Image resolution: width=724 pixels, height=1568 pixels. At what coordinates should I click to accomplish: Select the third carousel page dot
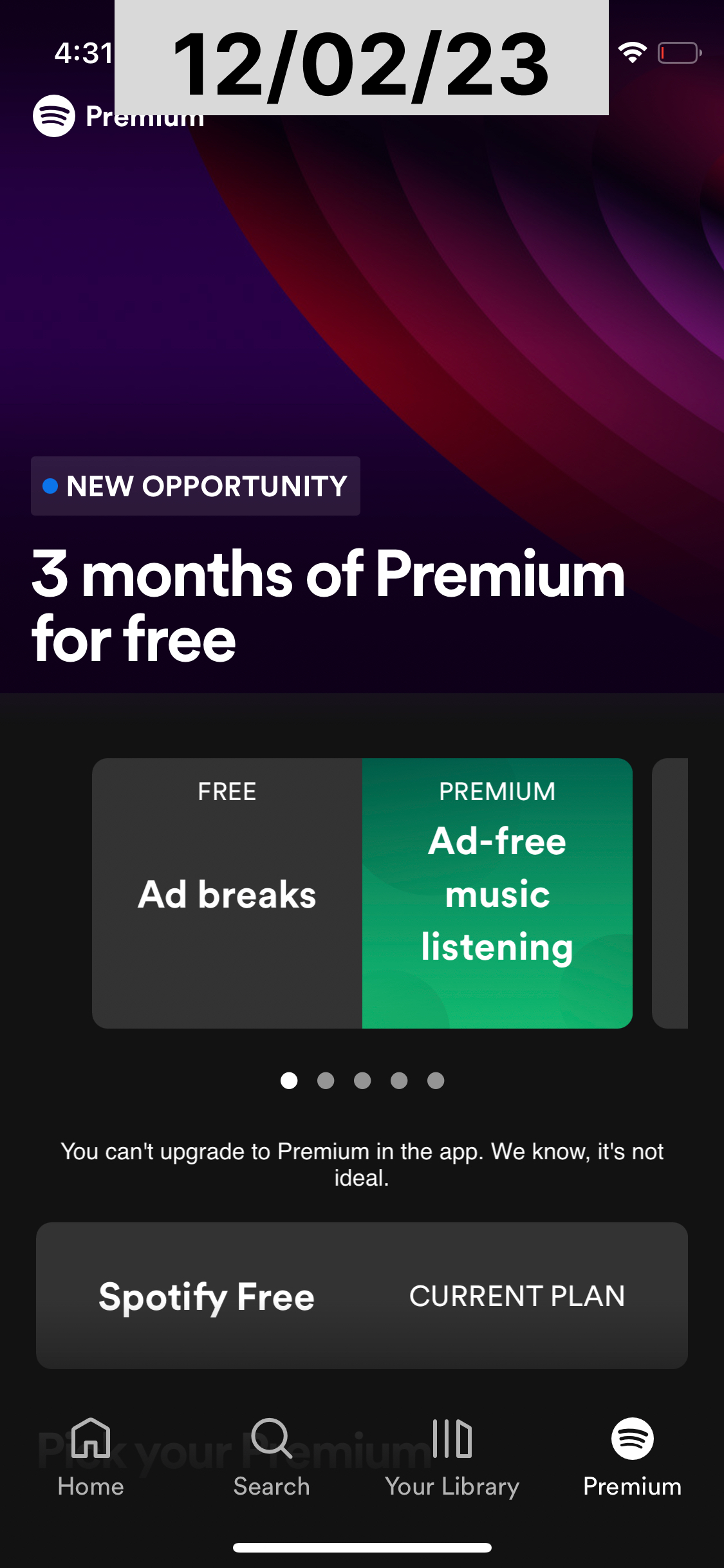click(x=362, y=1081)
